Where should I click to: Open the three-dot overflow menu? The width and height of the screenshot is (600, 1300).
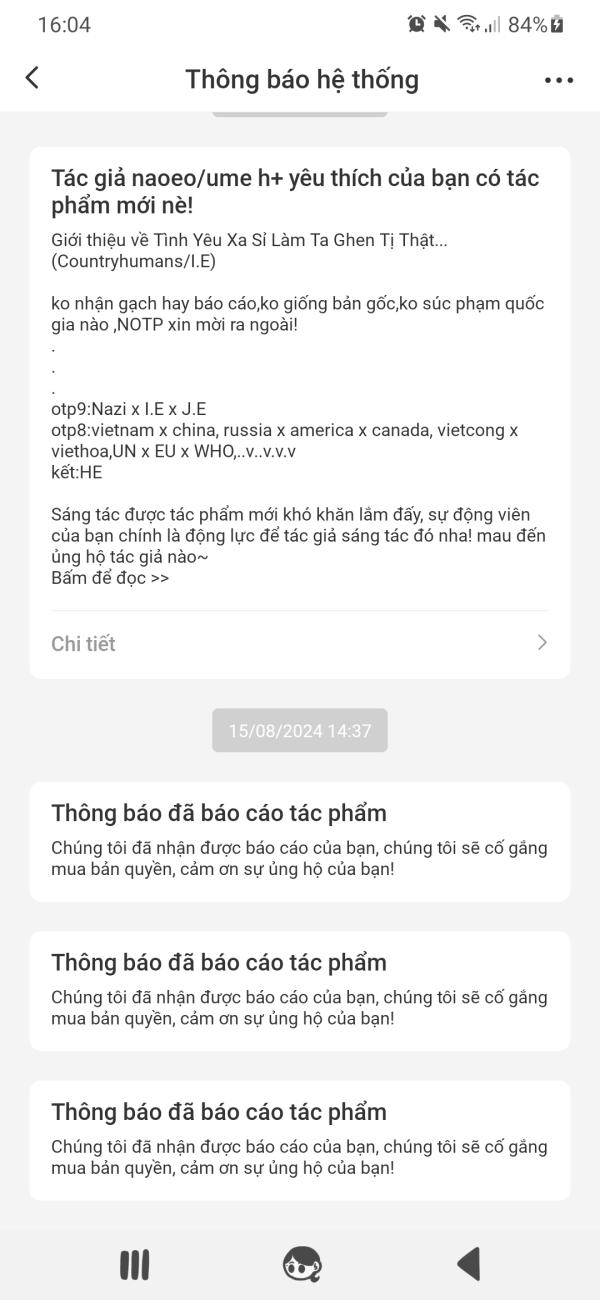tap(559, 80)
